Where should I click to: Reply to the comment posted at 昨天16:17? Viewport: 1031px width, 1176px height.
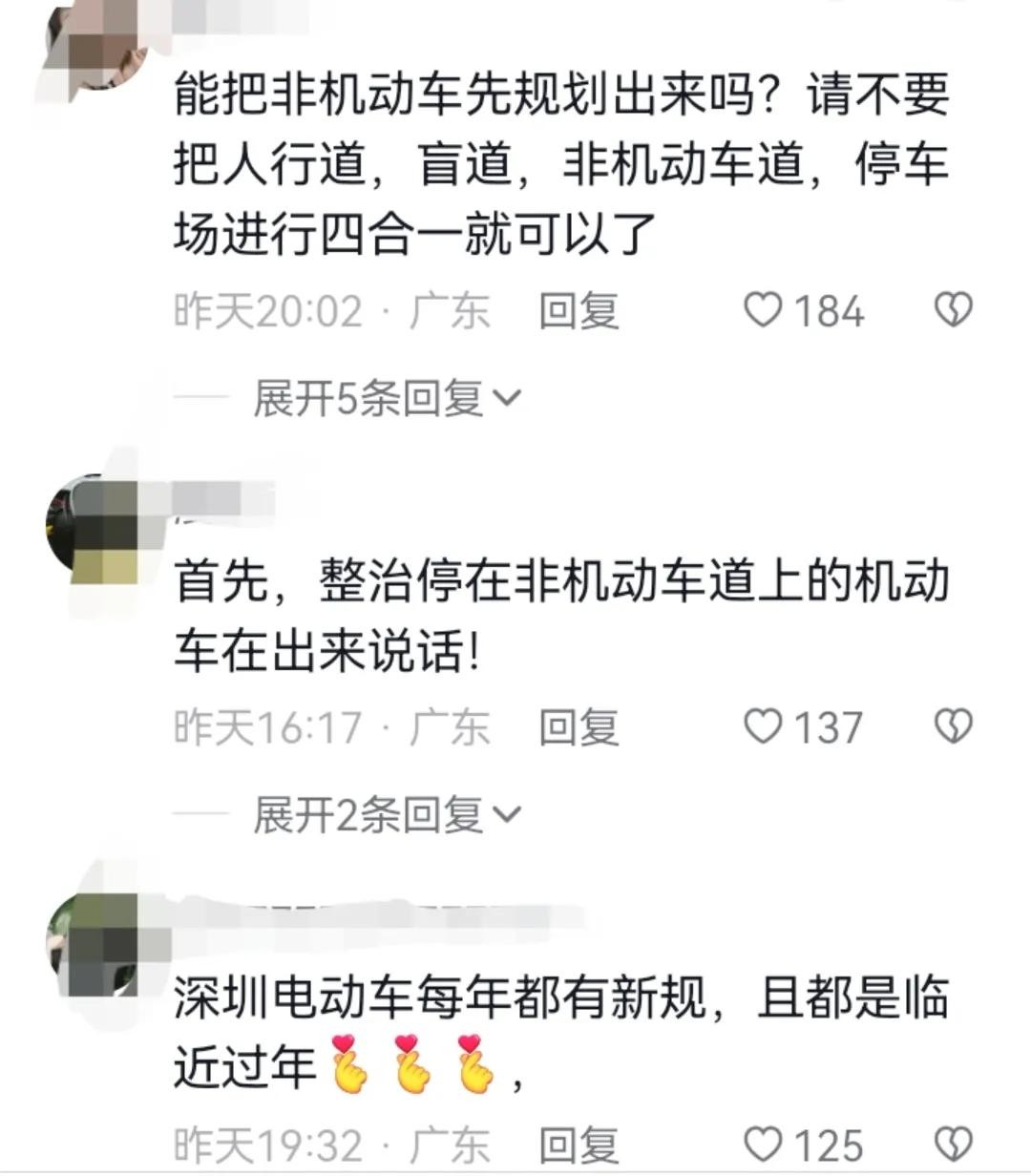point(579,728)
